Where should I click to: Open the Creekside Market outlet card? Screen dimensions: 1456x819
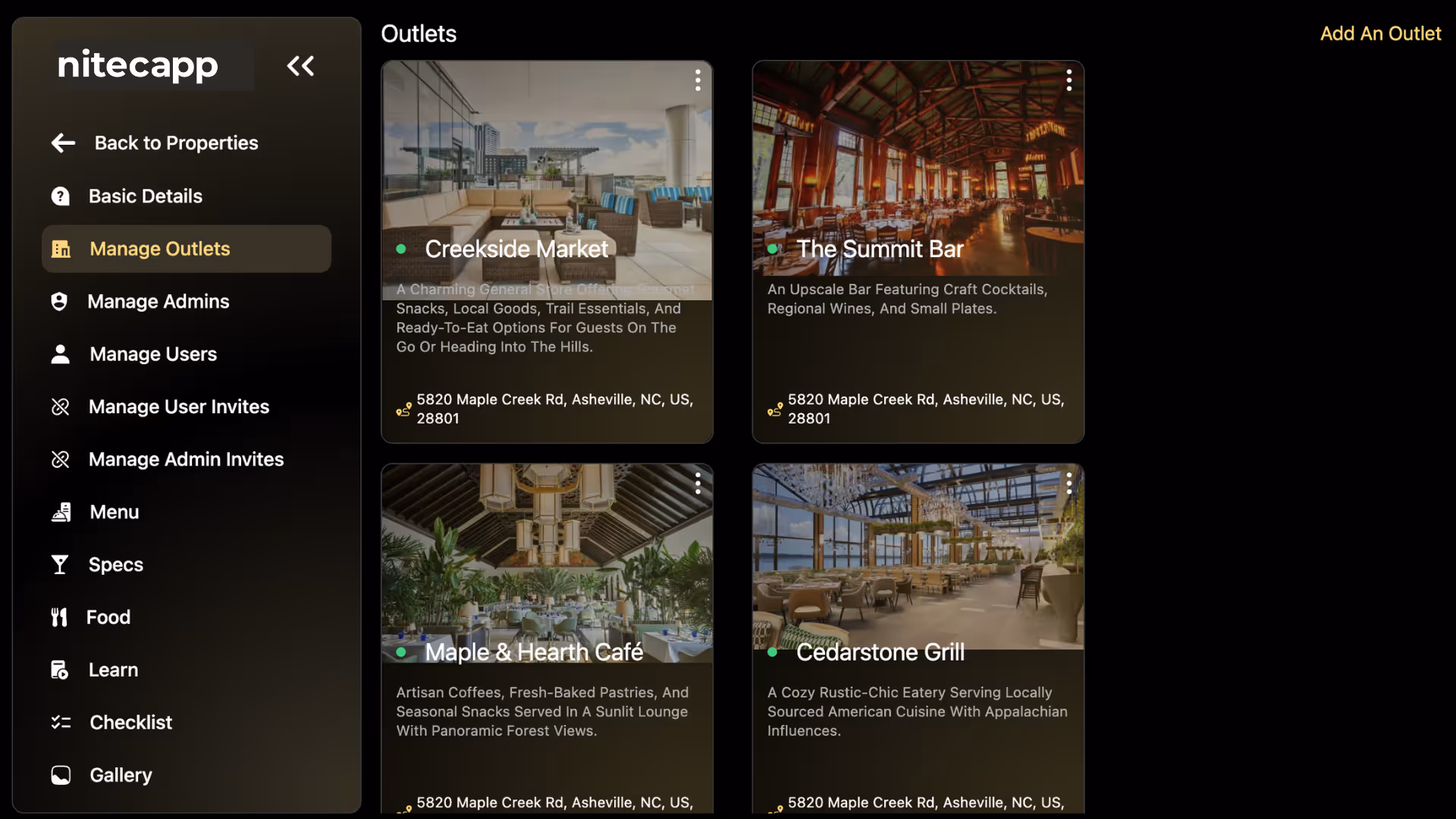click(547, 252)
